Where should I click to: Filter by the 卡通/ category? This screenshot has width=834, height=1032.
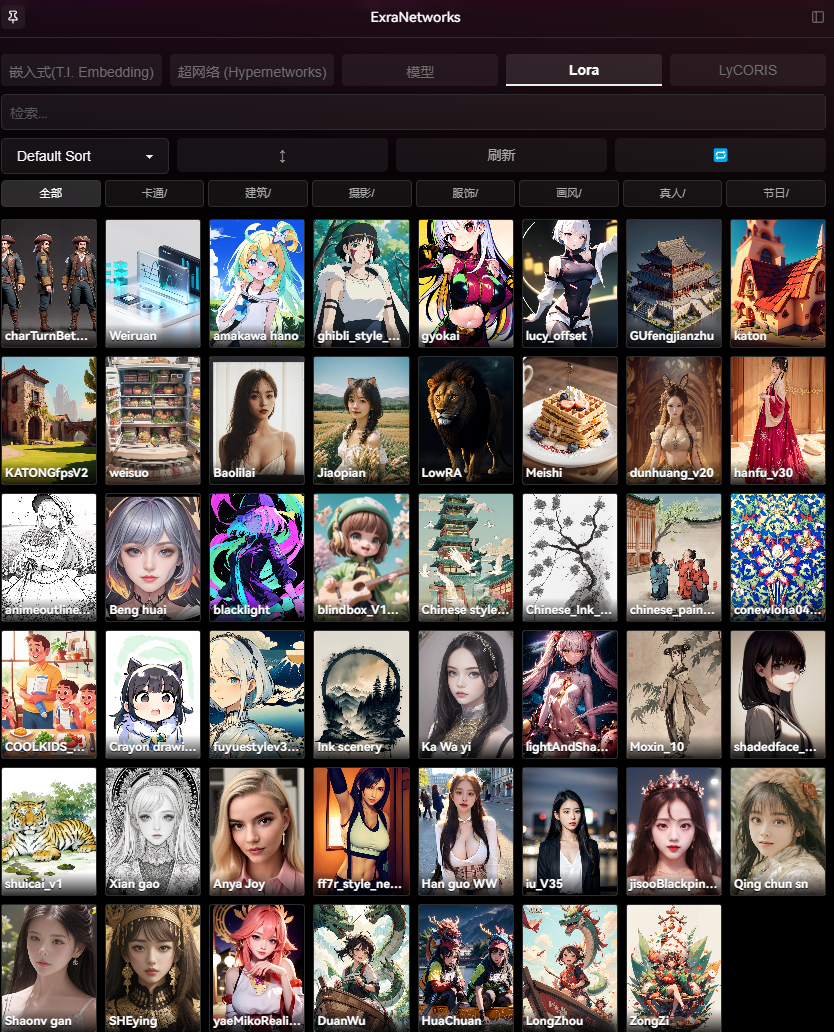pyautogui.click(x=154, y=193)
